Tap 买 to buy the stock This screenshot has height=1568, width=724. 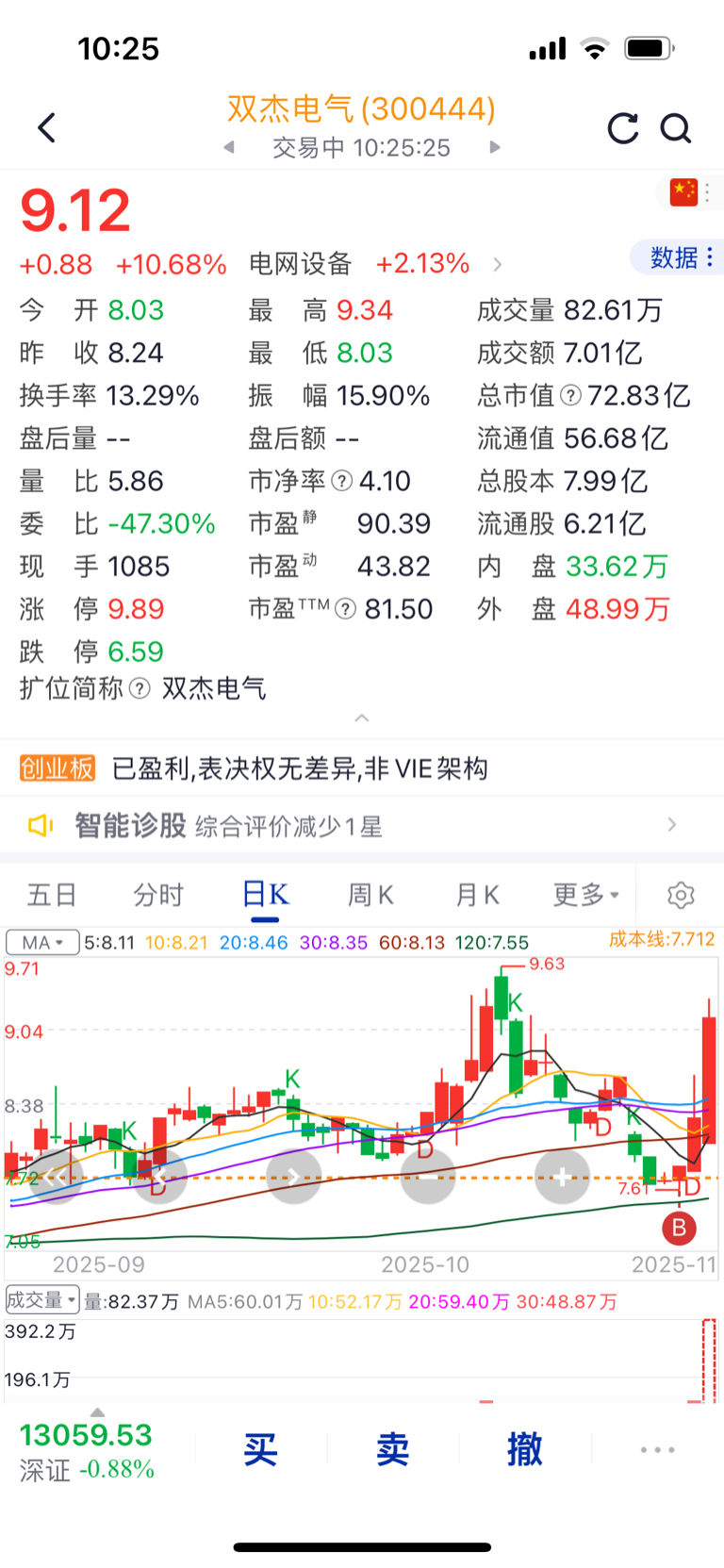pyautogui.click(x=260, y=1449)
